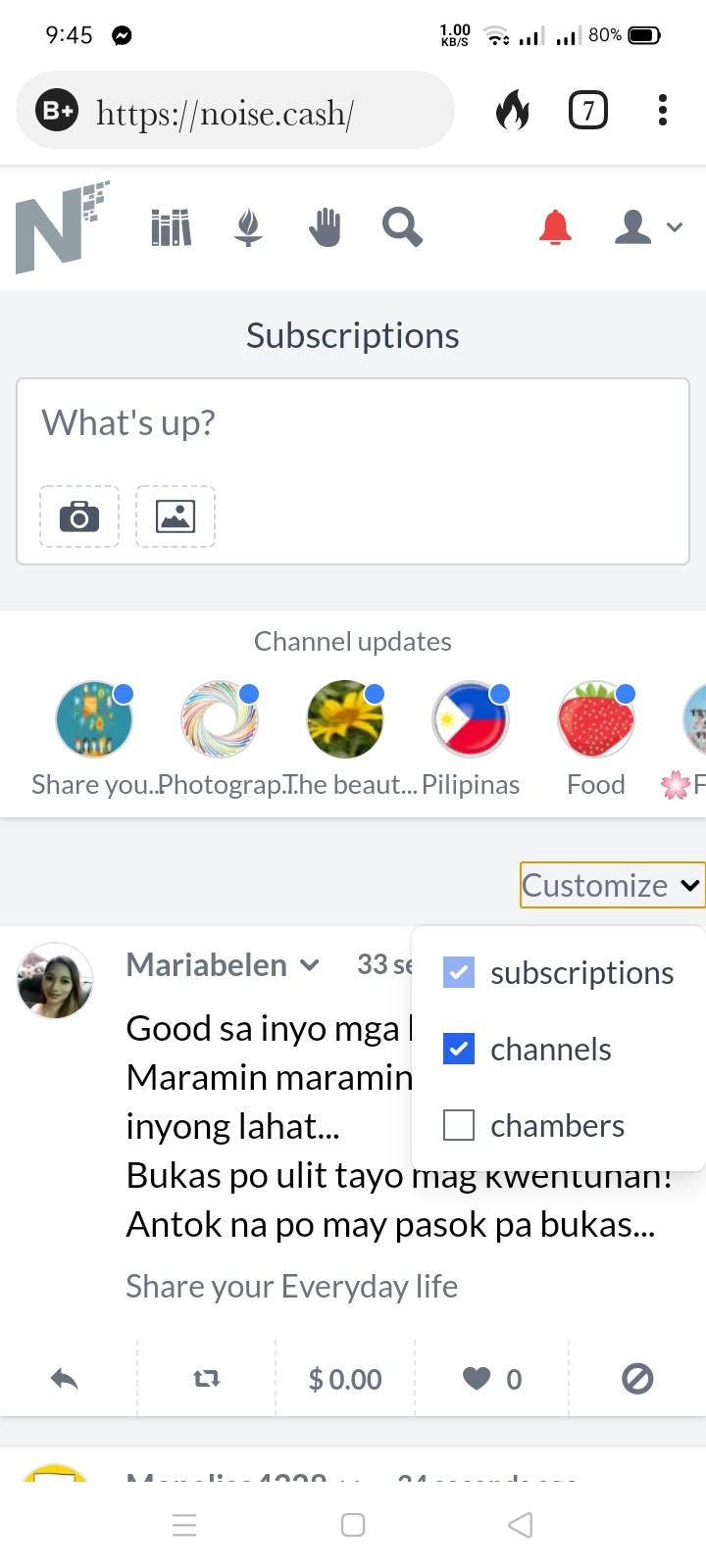The height and width of the screenshot is (1568, 706).
Task: Tip Mariabelen's post via $ 0.00
Action: point(345,1379)
